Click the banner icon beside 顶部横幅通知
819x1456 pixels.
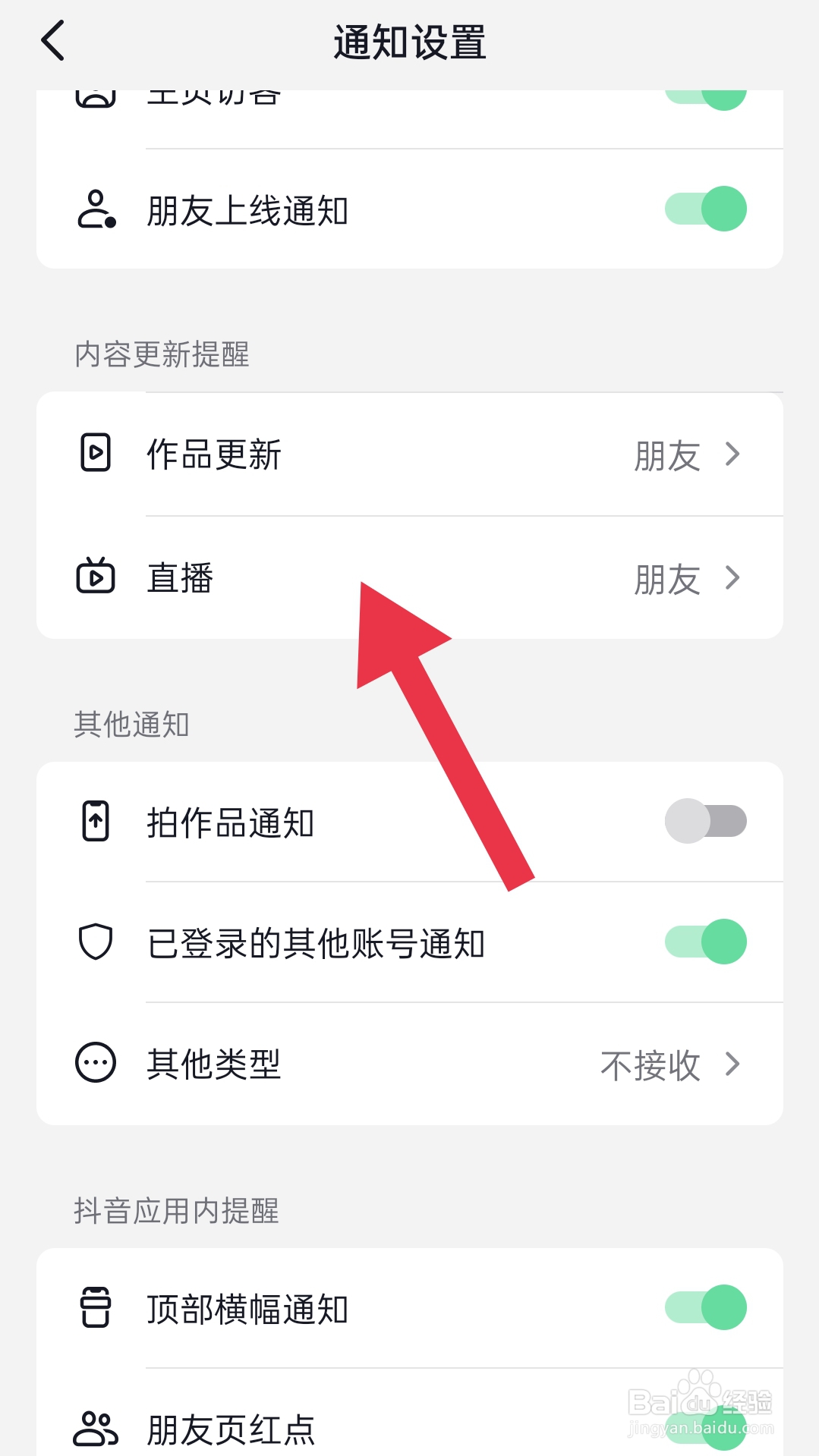94,1307
